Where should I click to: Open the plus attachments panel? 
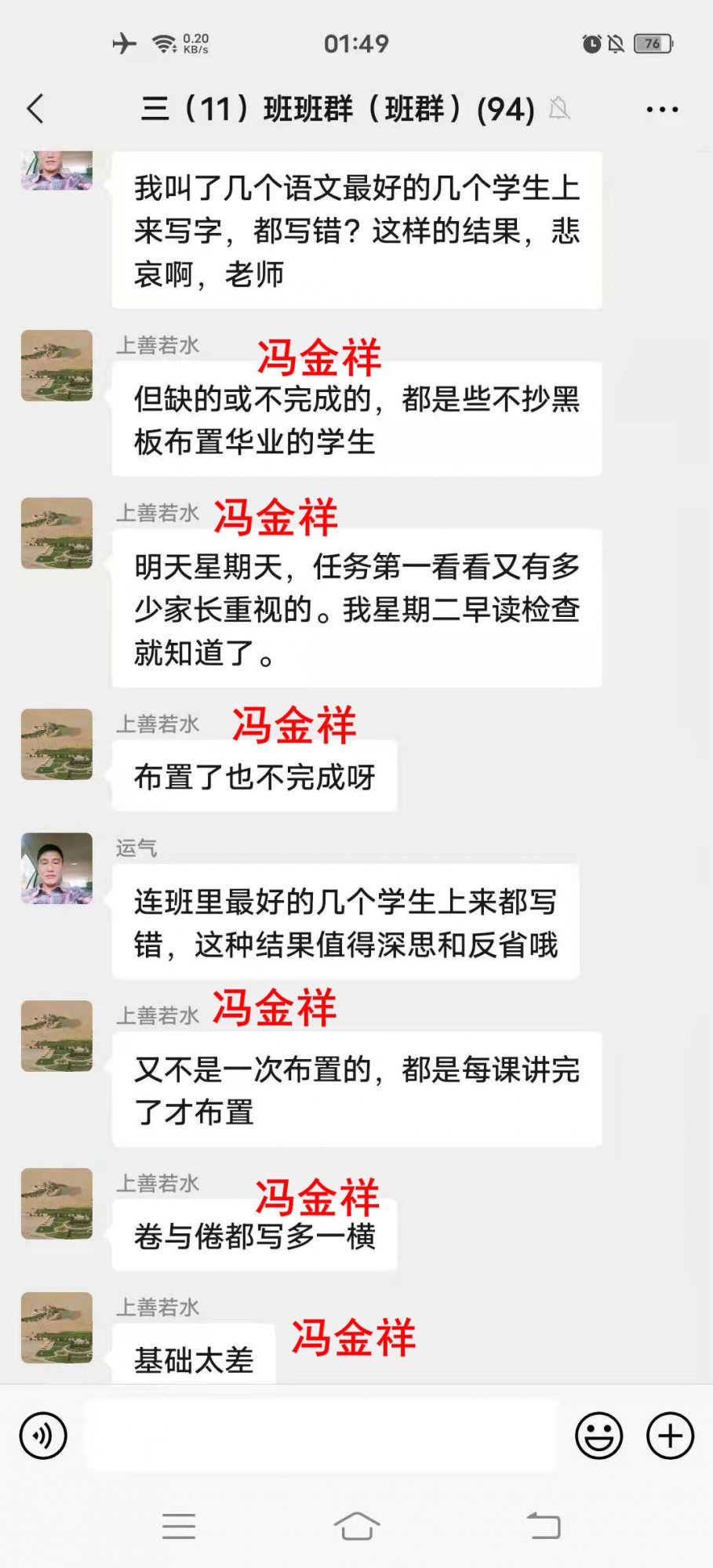point(670,1436)
